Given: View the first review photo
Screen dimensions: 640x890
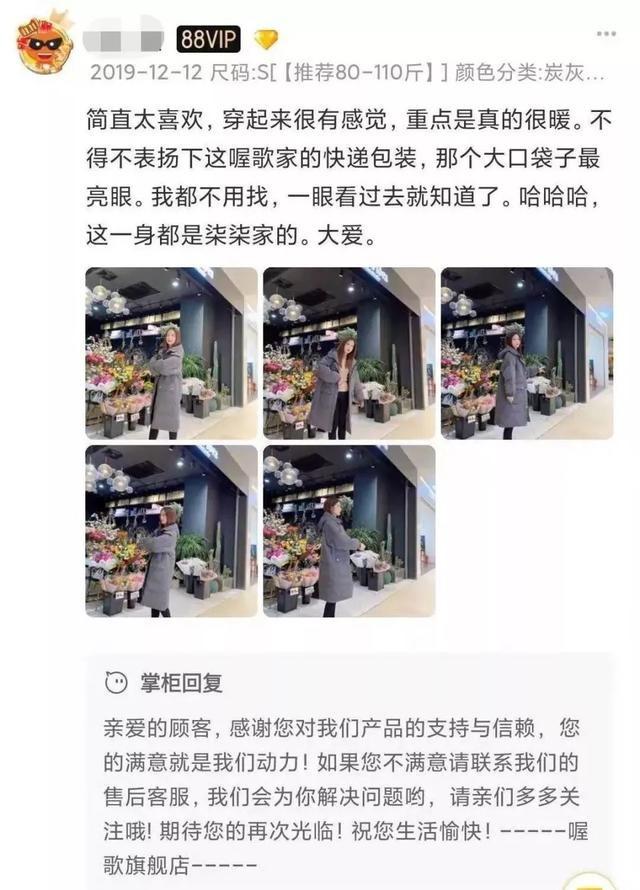Looking at the screenshot, I should tap(171, 353).
